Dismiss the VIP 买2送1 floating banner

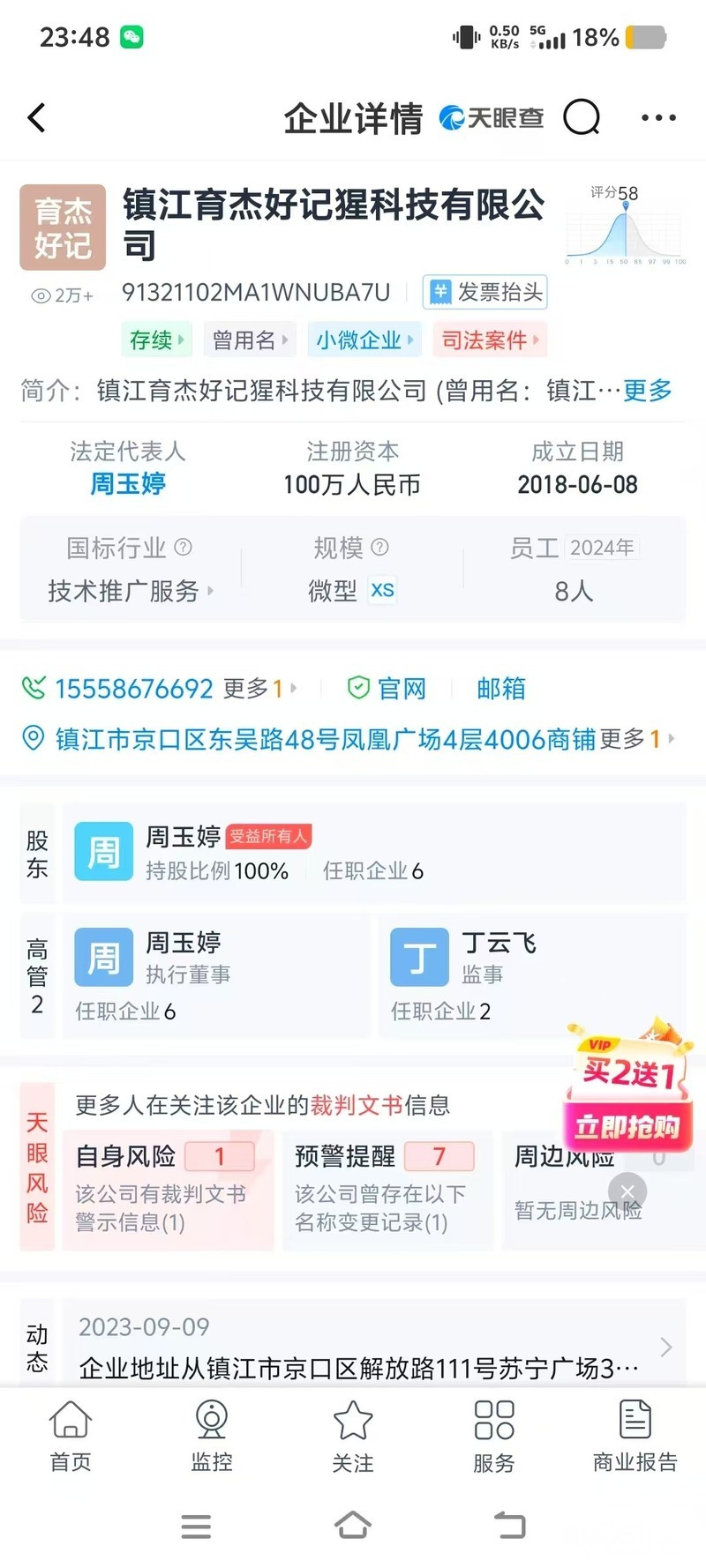point(627,1191)
